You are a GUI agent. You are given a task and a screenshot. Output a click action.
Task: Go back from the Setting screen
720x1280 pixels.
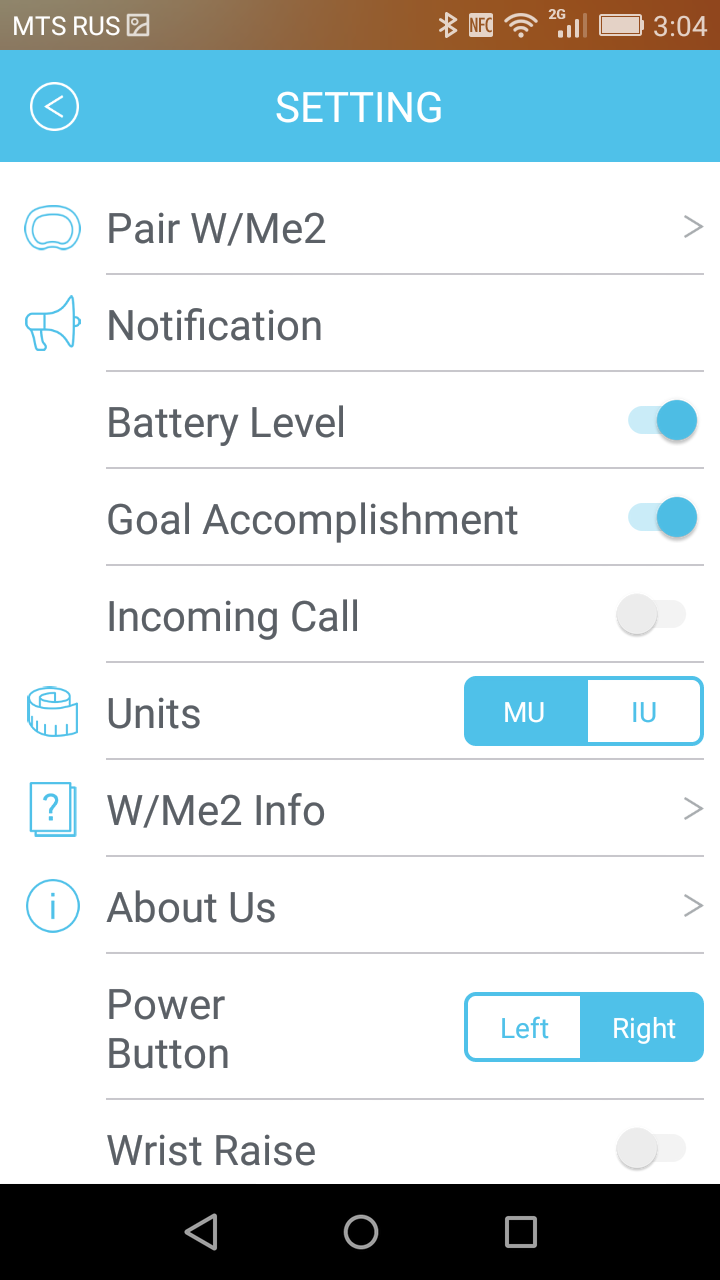click(x=54, y=107)
